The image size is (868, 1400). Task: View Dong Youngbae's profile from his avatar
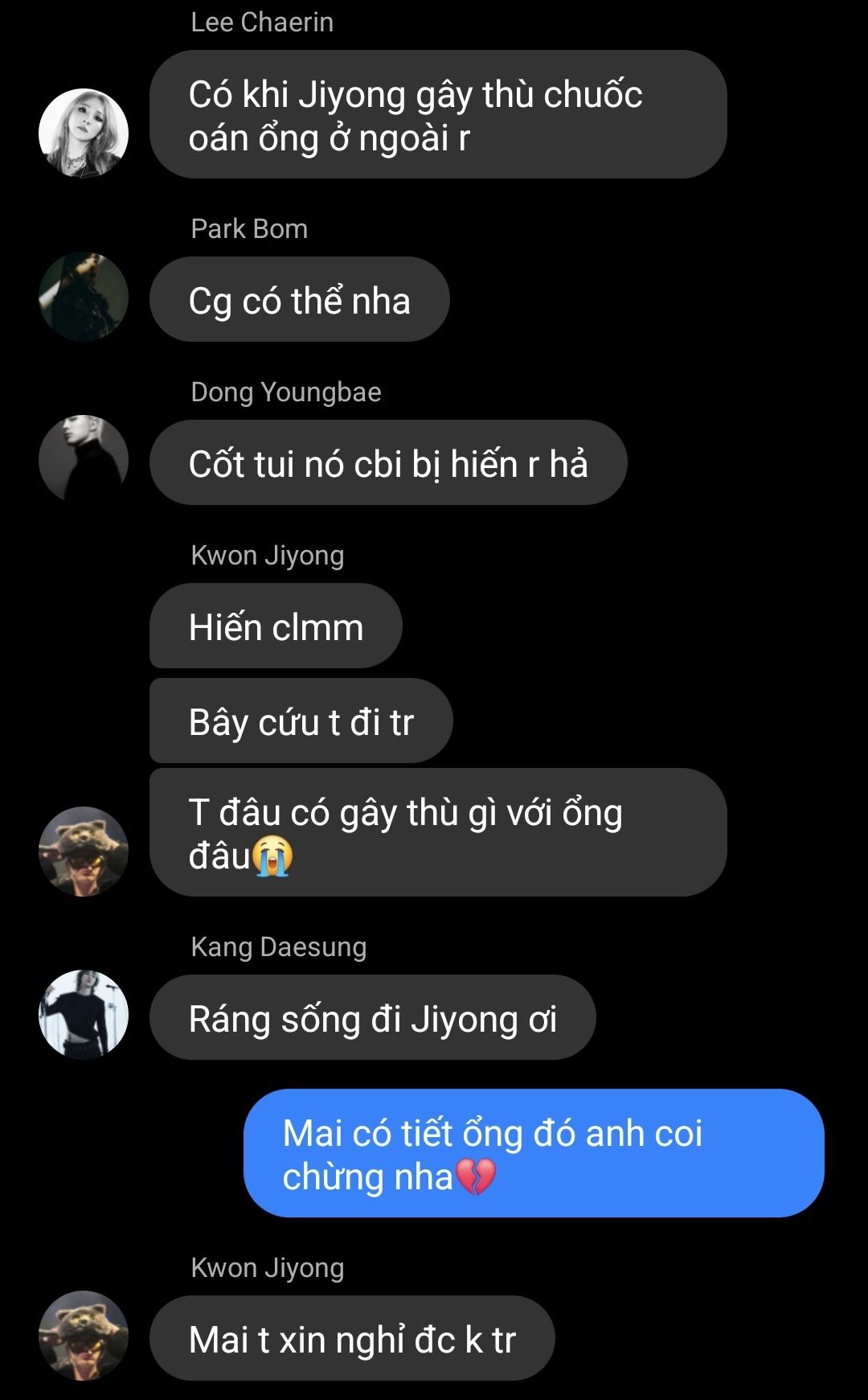click(84, 460)
